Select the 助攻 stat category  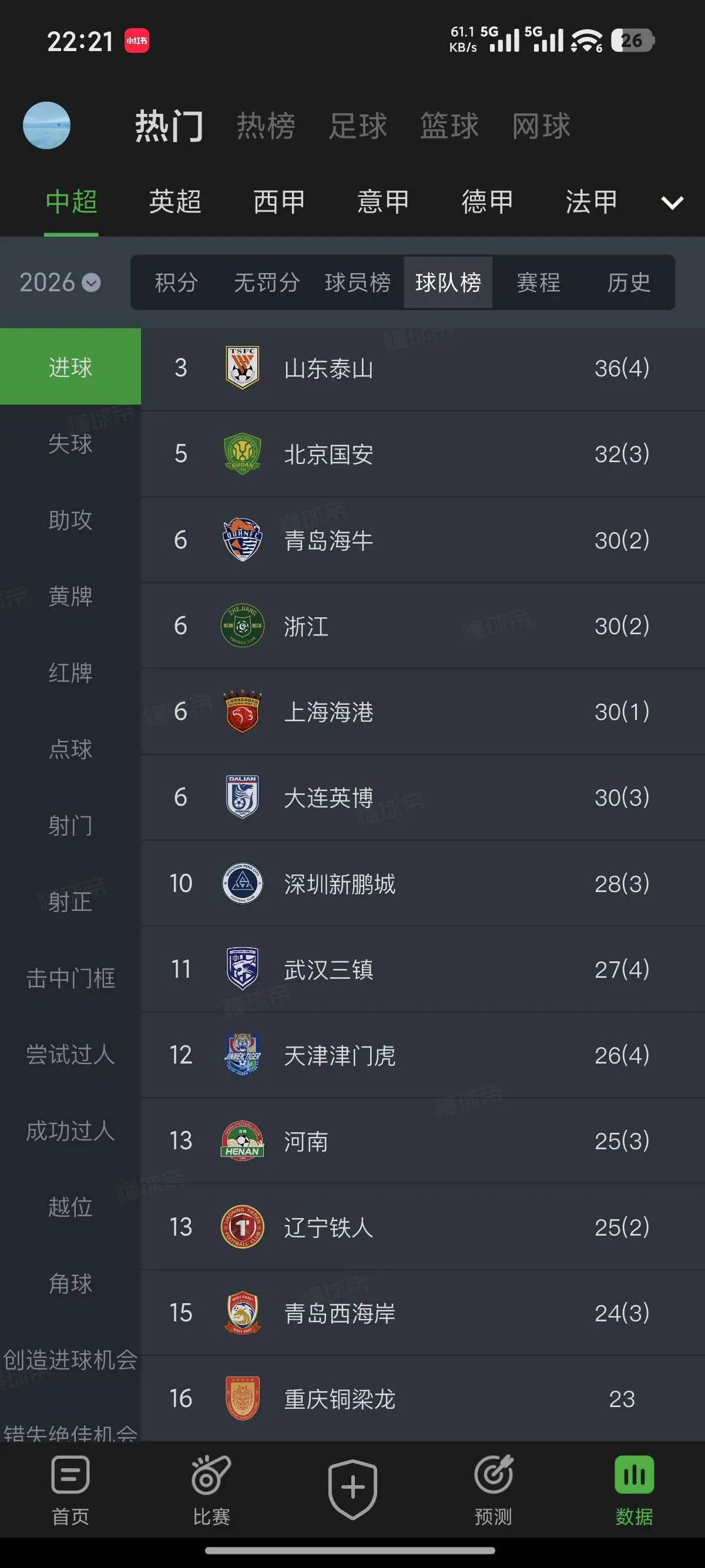(70, 519)
